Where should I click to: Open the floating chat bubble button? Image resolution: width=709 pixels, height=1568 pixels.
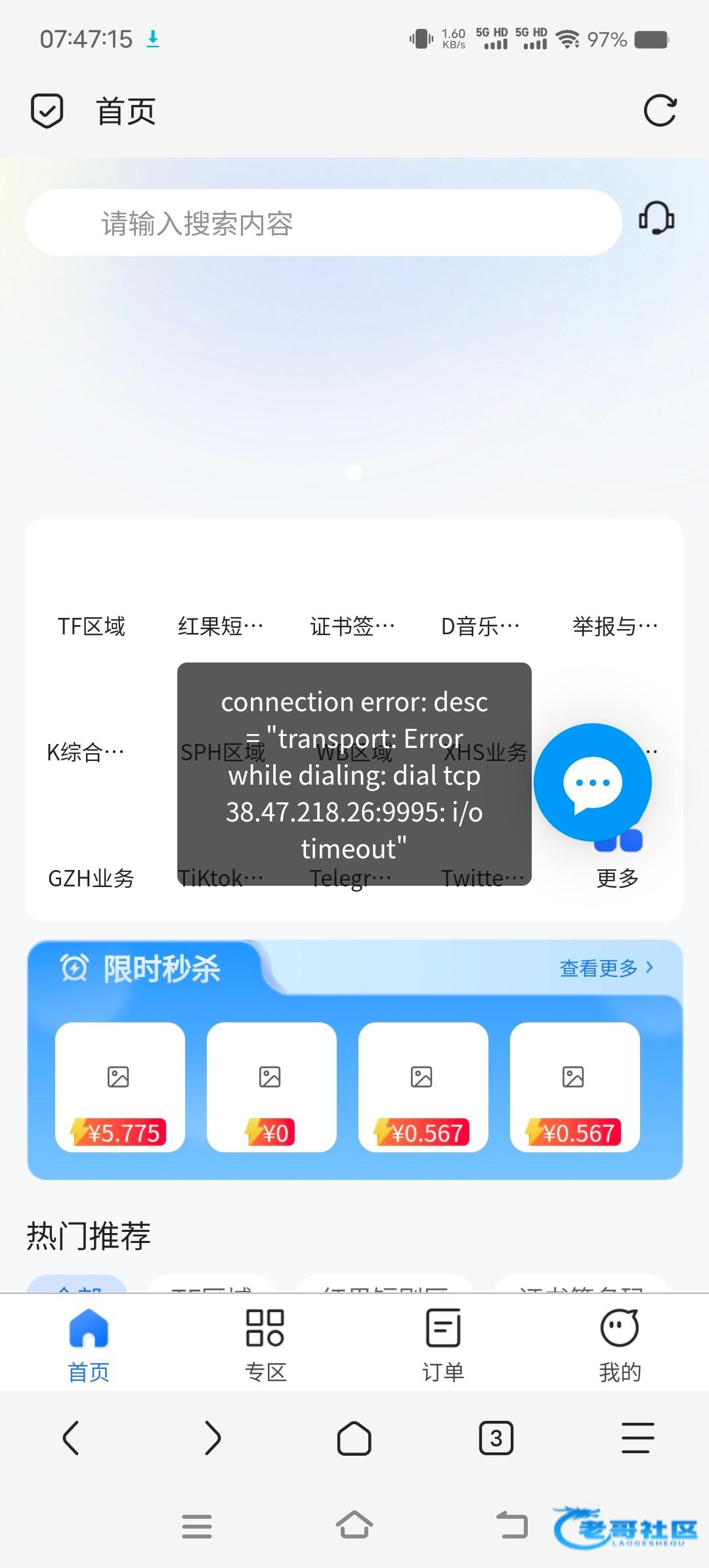click(x=592, y=783)
